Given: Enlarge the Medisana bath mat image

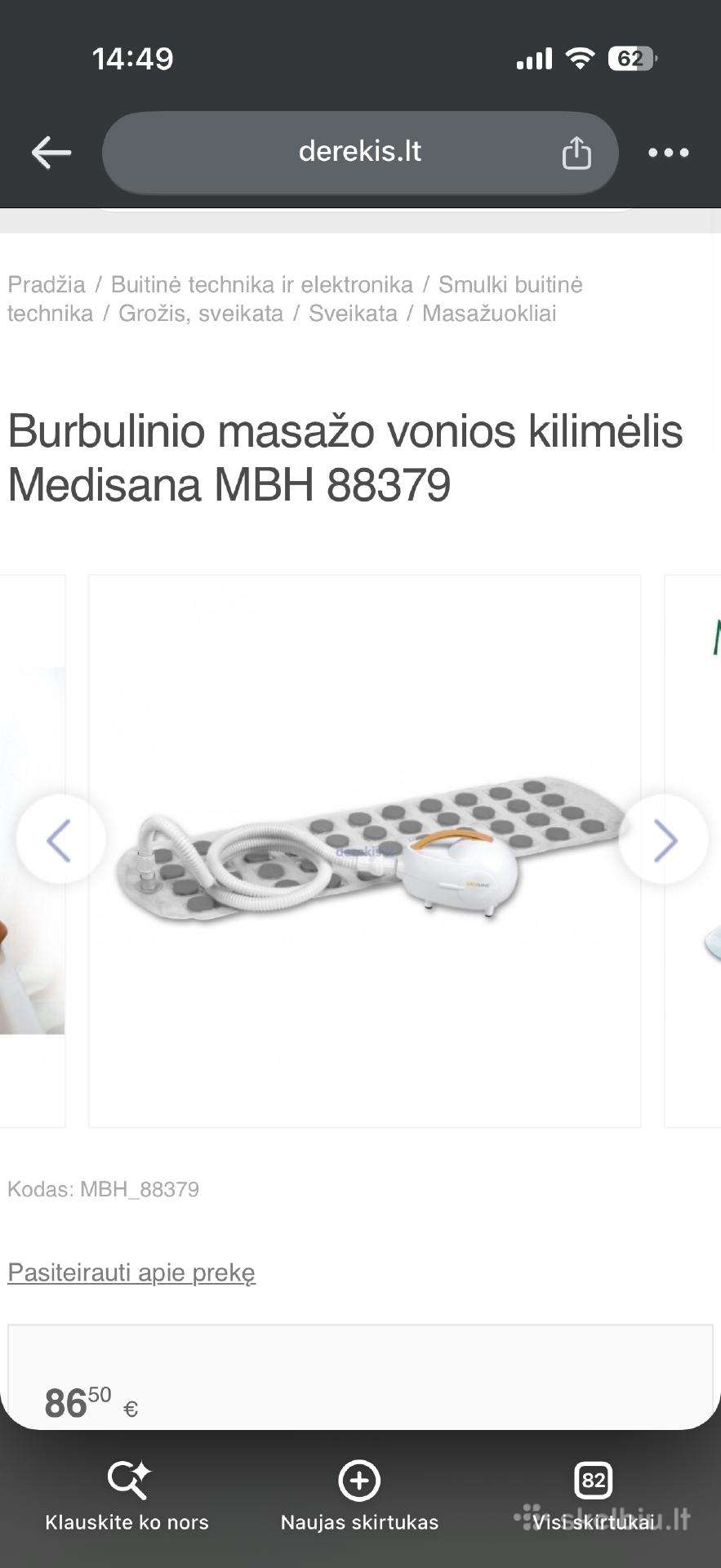Looking at the screenshot, I should 365,851.
